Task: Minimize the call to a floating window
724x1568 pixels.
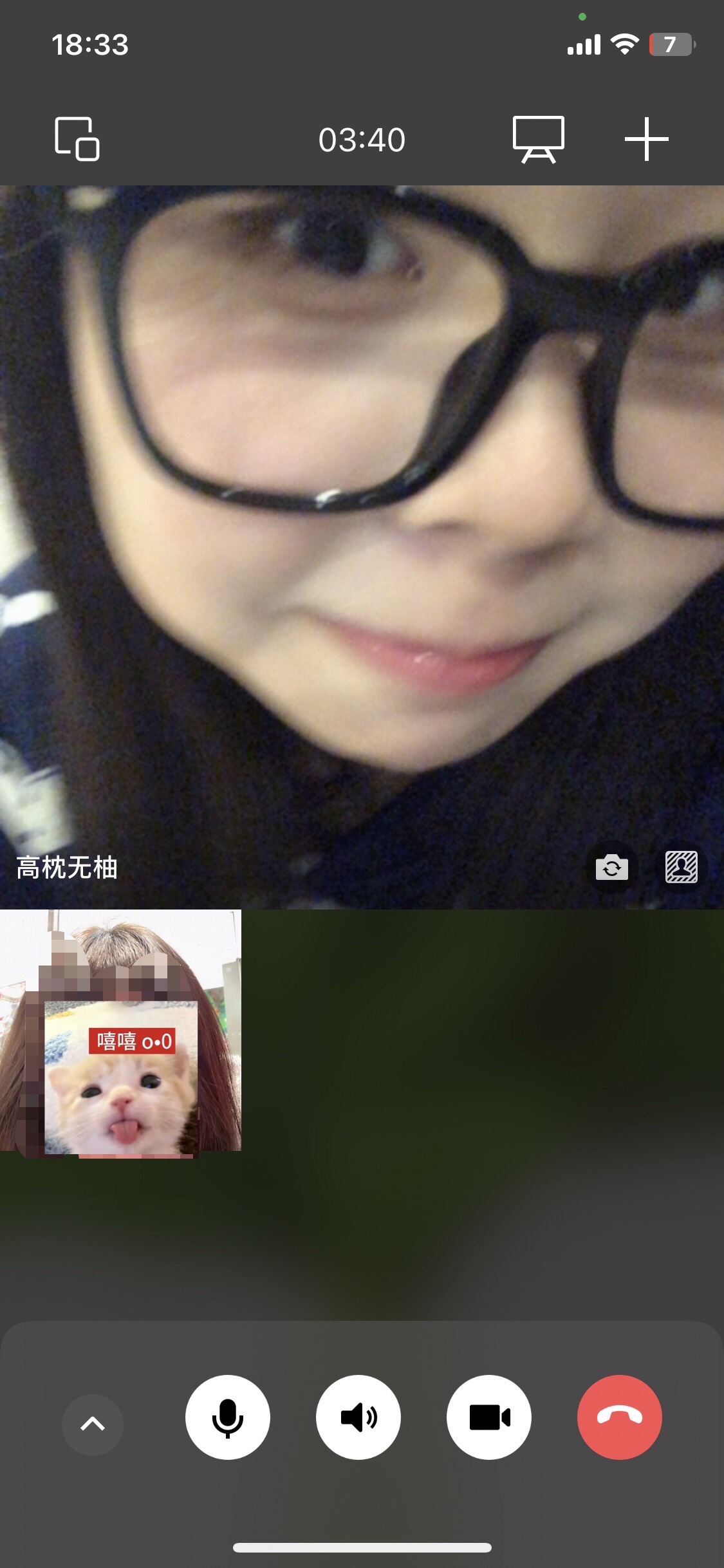Action: [x=77, y=139]
